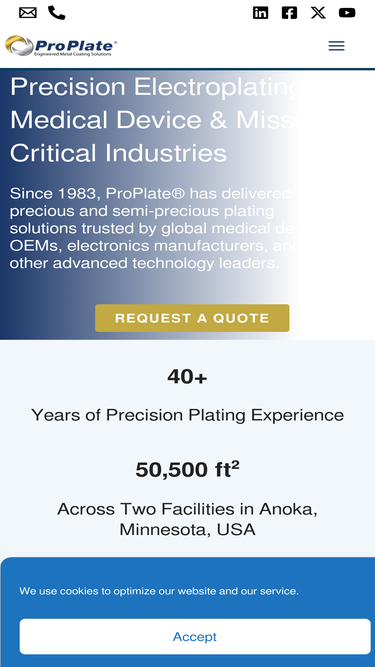Open ProPlate's LinkedIn page
The height and width of the screenshot is (667, 375).
pyautogui.click(x=261, y=13)
